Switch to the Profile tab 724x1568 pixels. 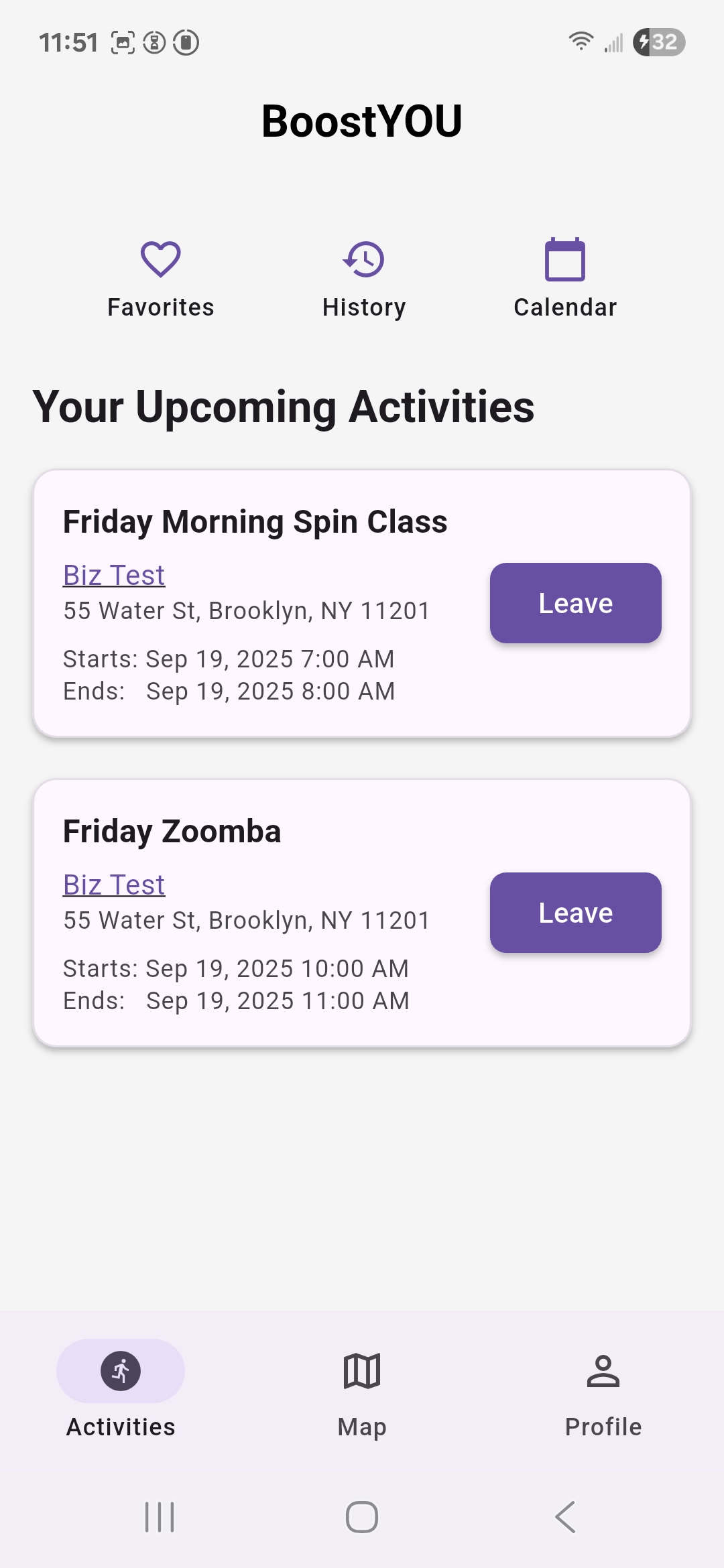(x=603, y=1390)
